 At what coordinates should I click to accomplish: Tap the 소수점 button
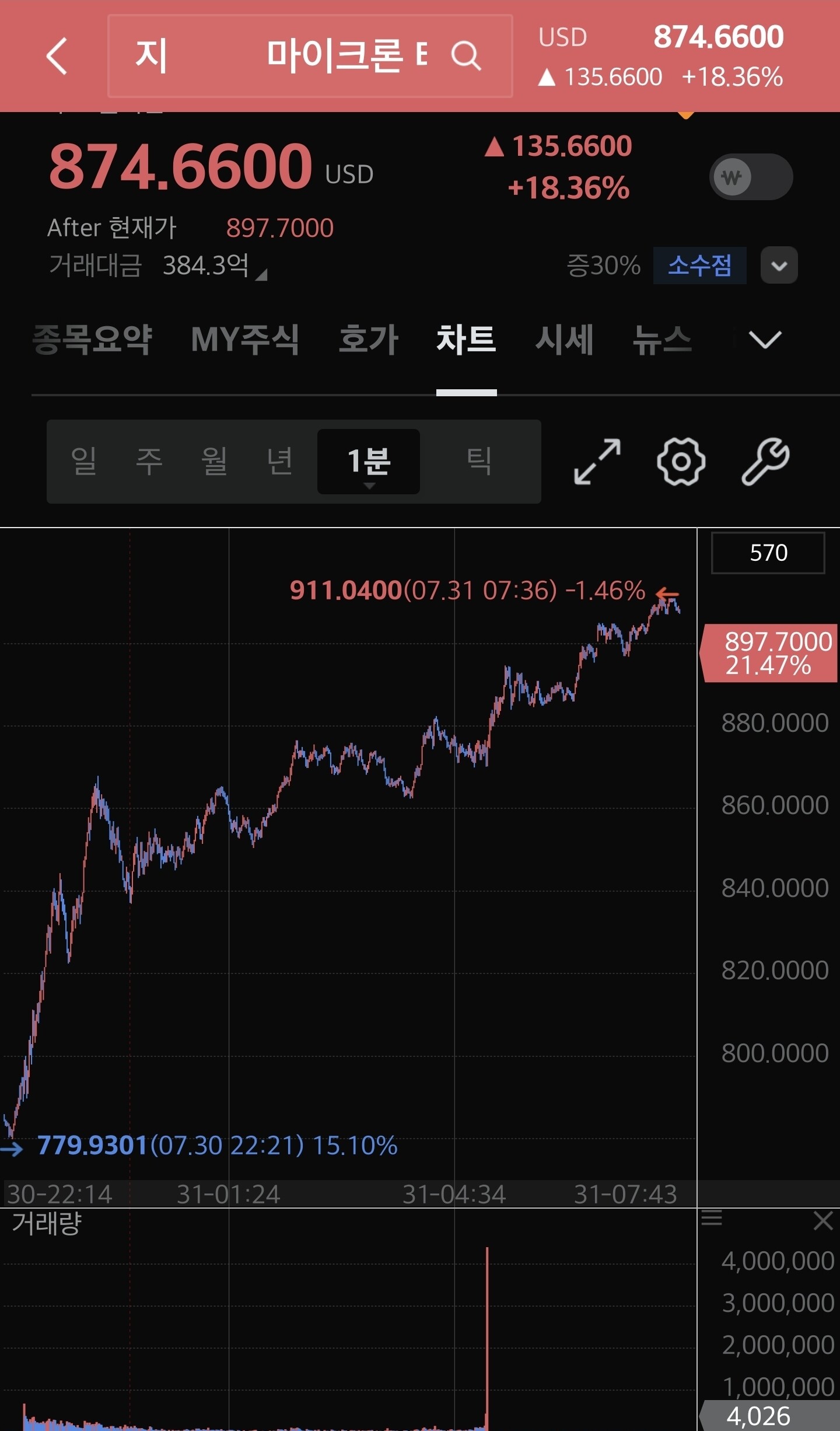tap(699, 266)
